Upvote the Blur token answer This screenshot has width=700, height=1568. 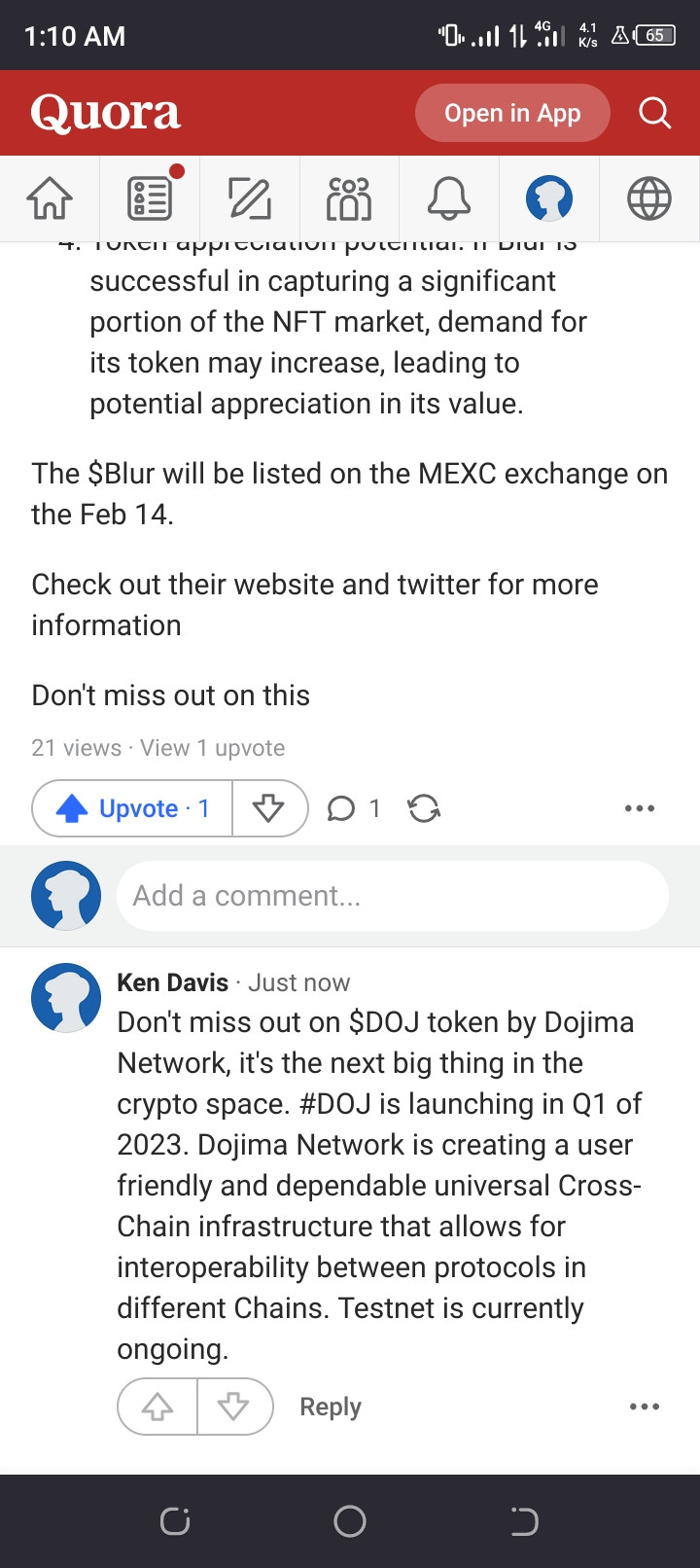coord(132,808)
